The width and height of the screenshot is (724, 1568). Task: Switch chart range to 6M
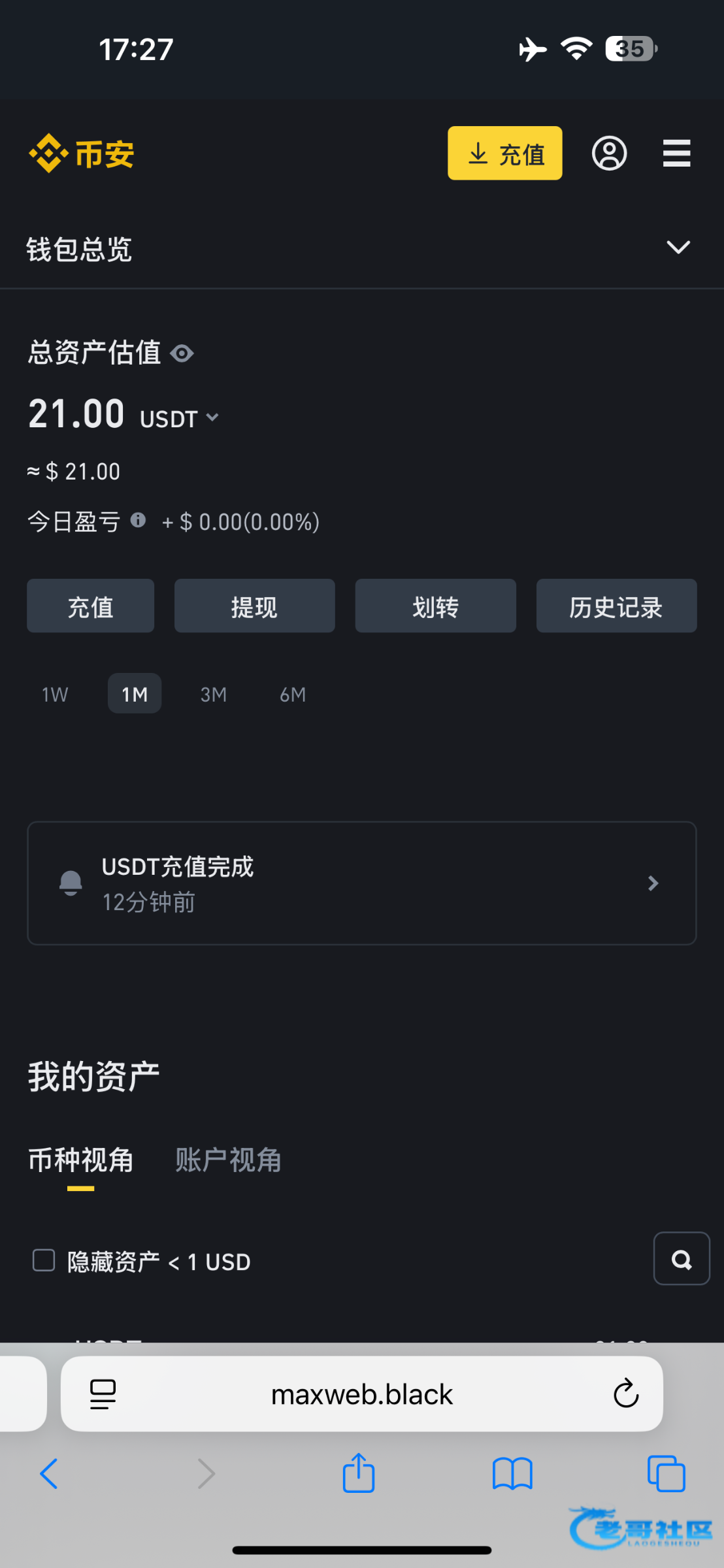293,694
